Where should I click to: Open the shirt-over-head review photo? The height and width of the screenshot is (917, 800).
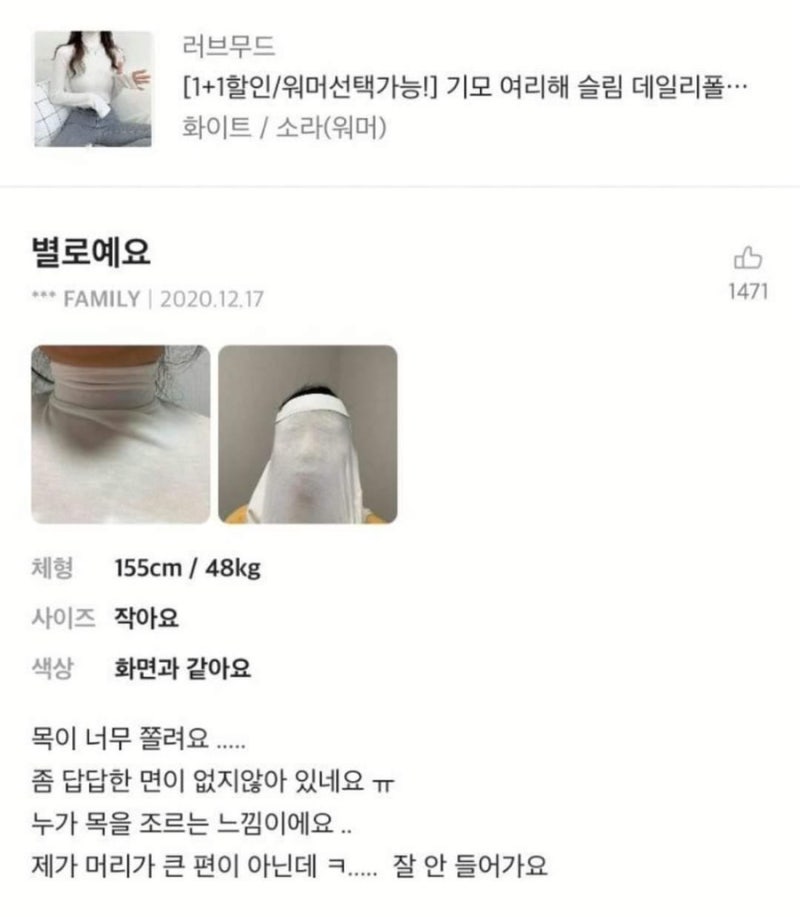pyautogui.click(x=308, y=434)
